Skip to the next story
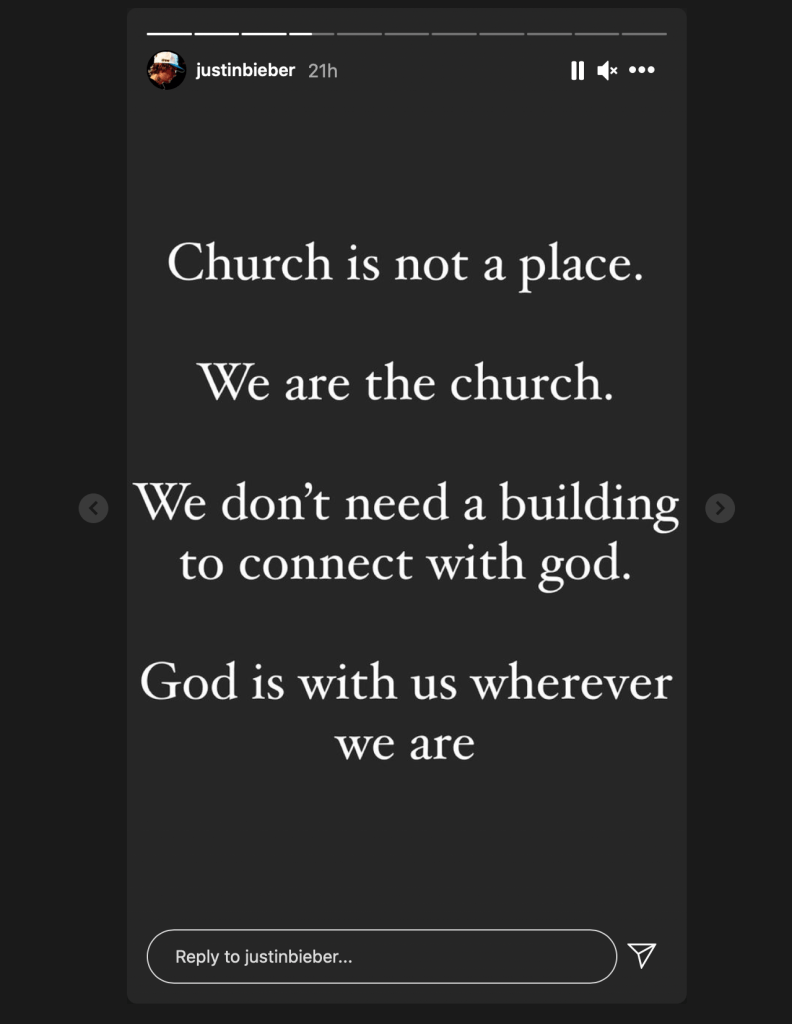The image size is (792, 1024). point(720,508)
